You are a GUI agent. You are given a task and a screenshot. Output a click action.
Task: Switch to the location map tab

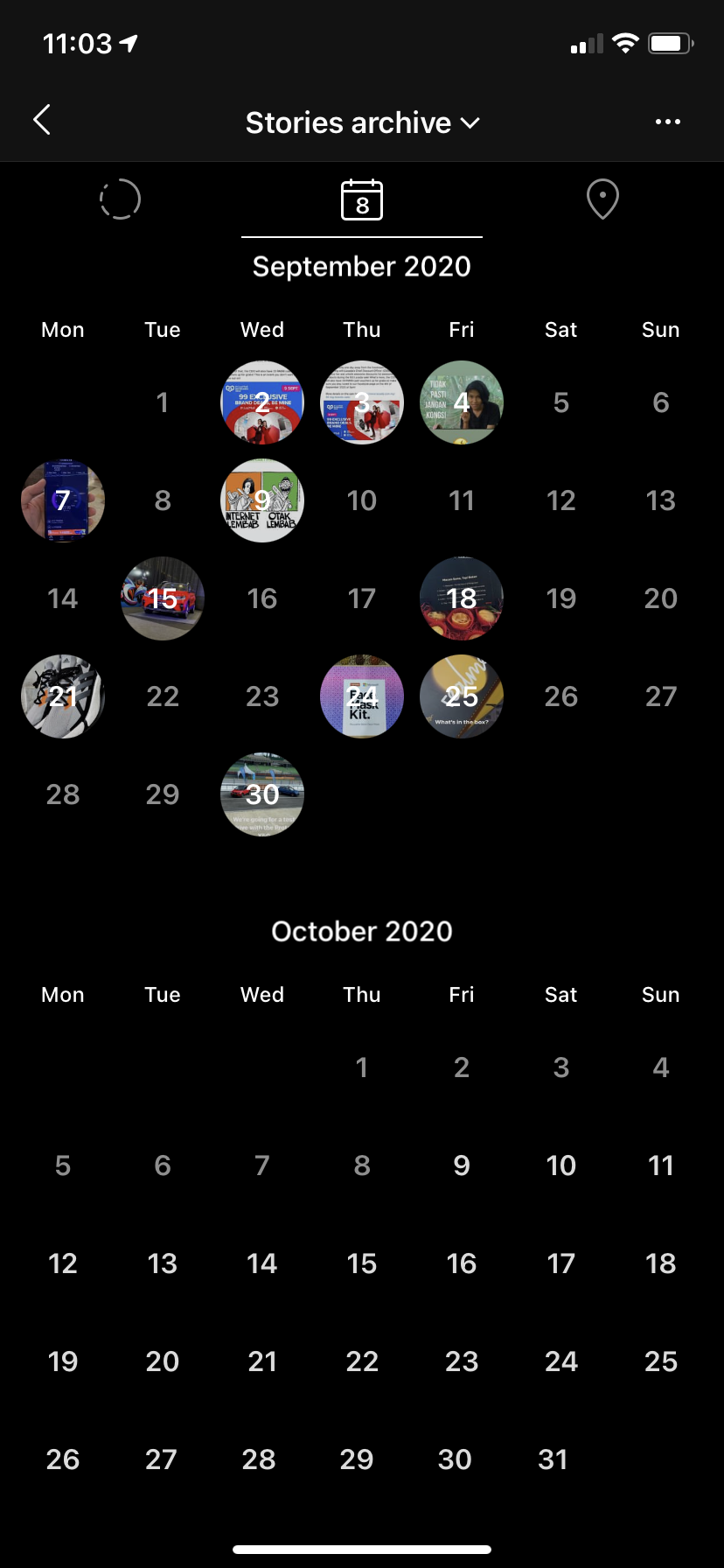click(602, 199)
